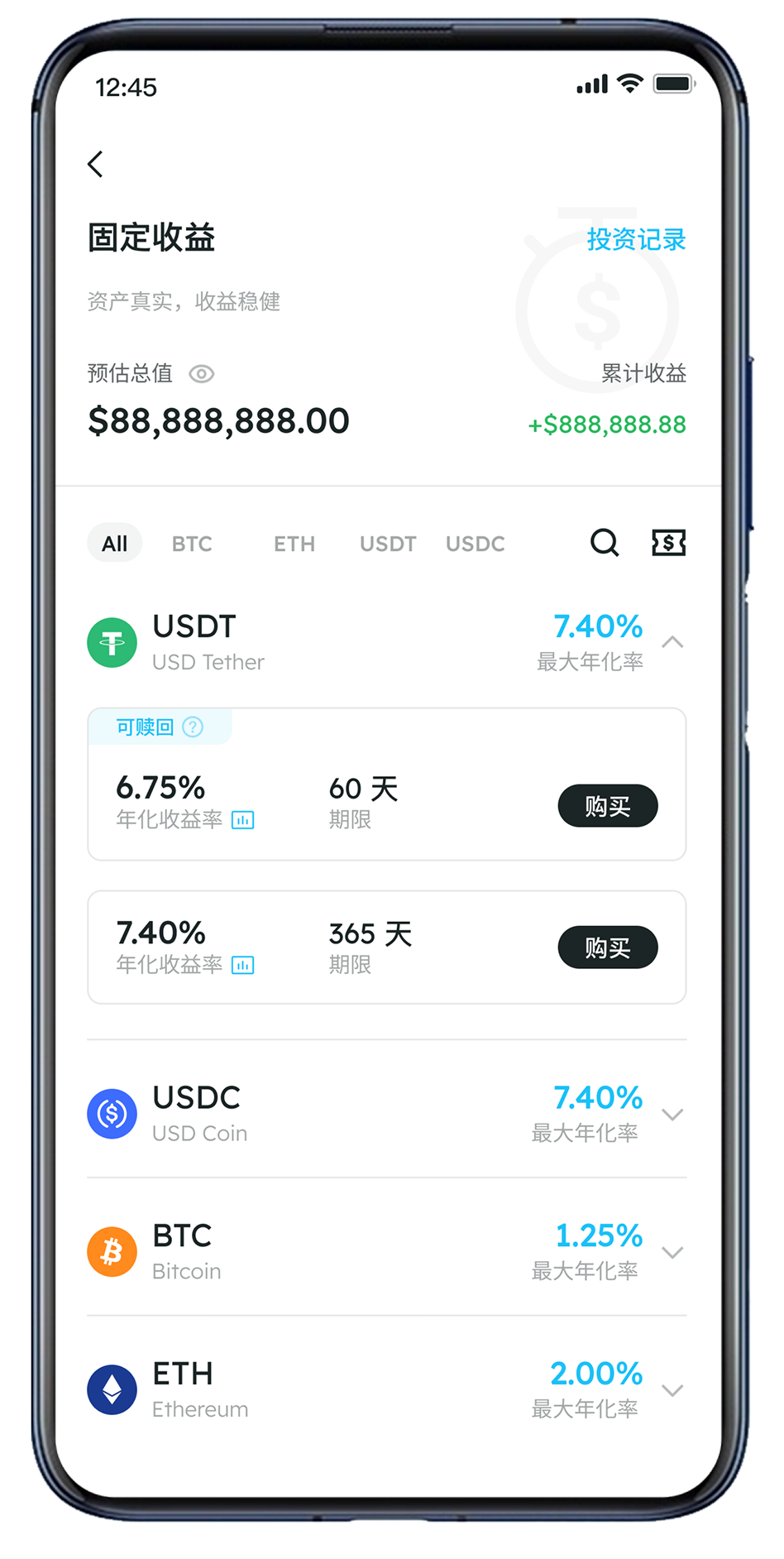Buy the 60 天 6.75% USDT product

(608, 806)
